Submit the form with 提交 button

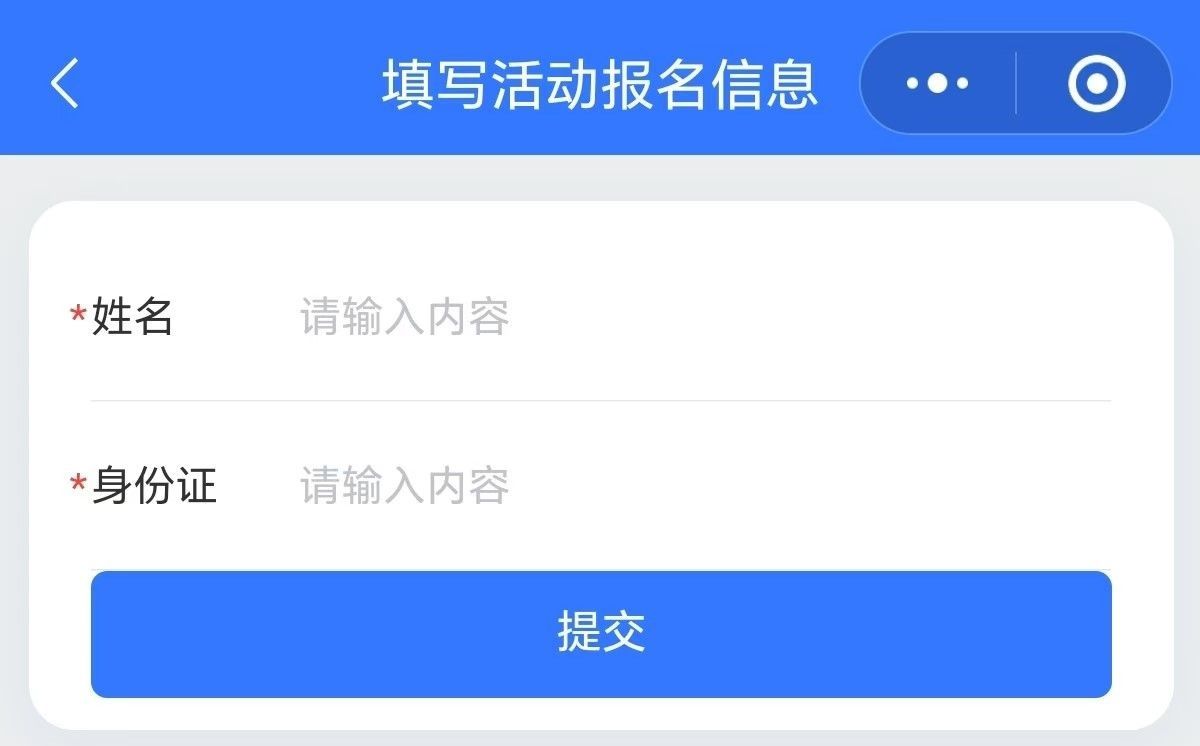(601, 633)
